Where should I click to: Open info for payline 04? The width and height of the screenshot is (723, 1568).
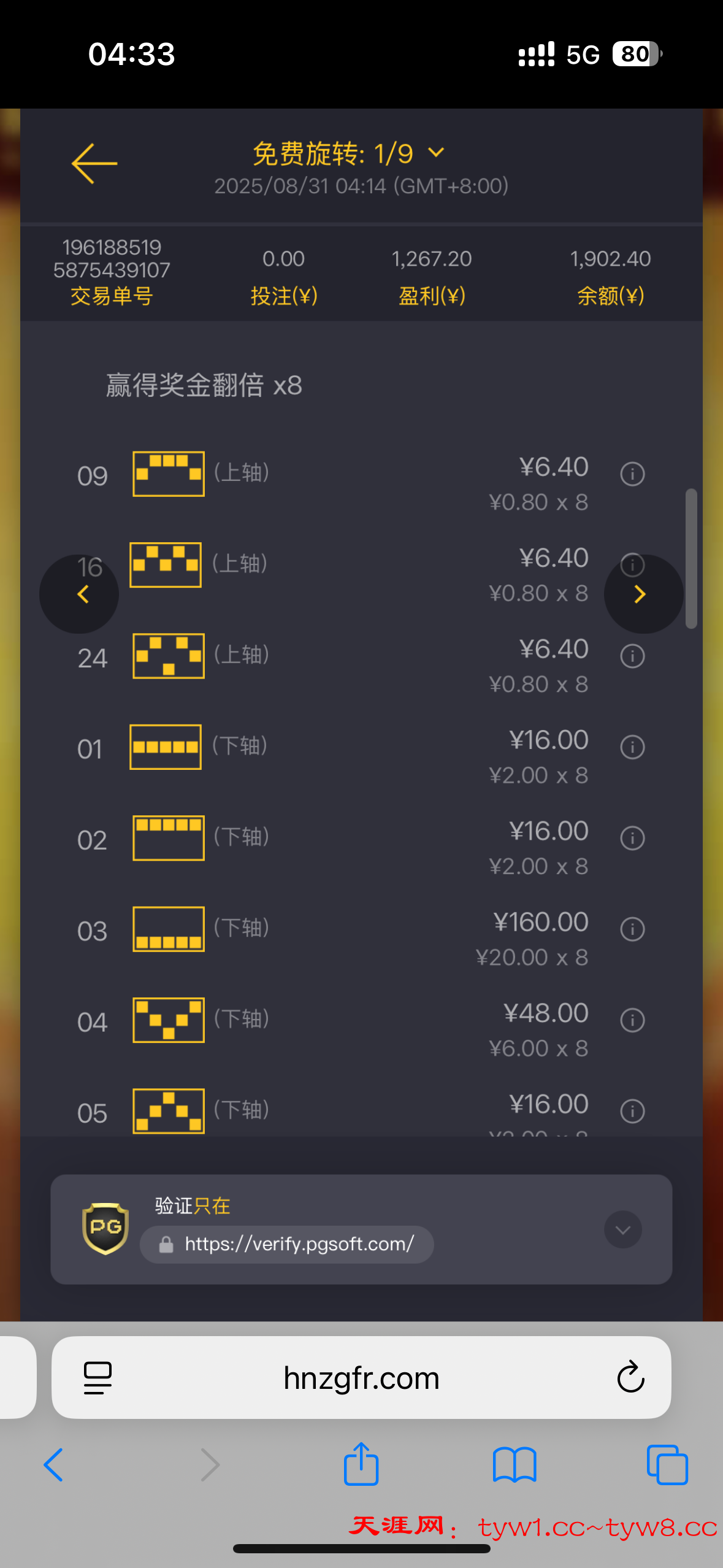(632, 1020)
